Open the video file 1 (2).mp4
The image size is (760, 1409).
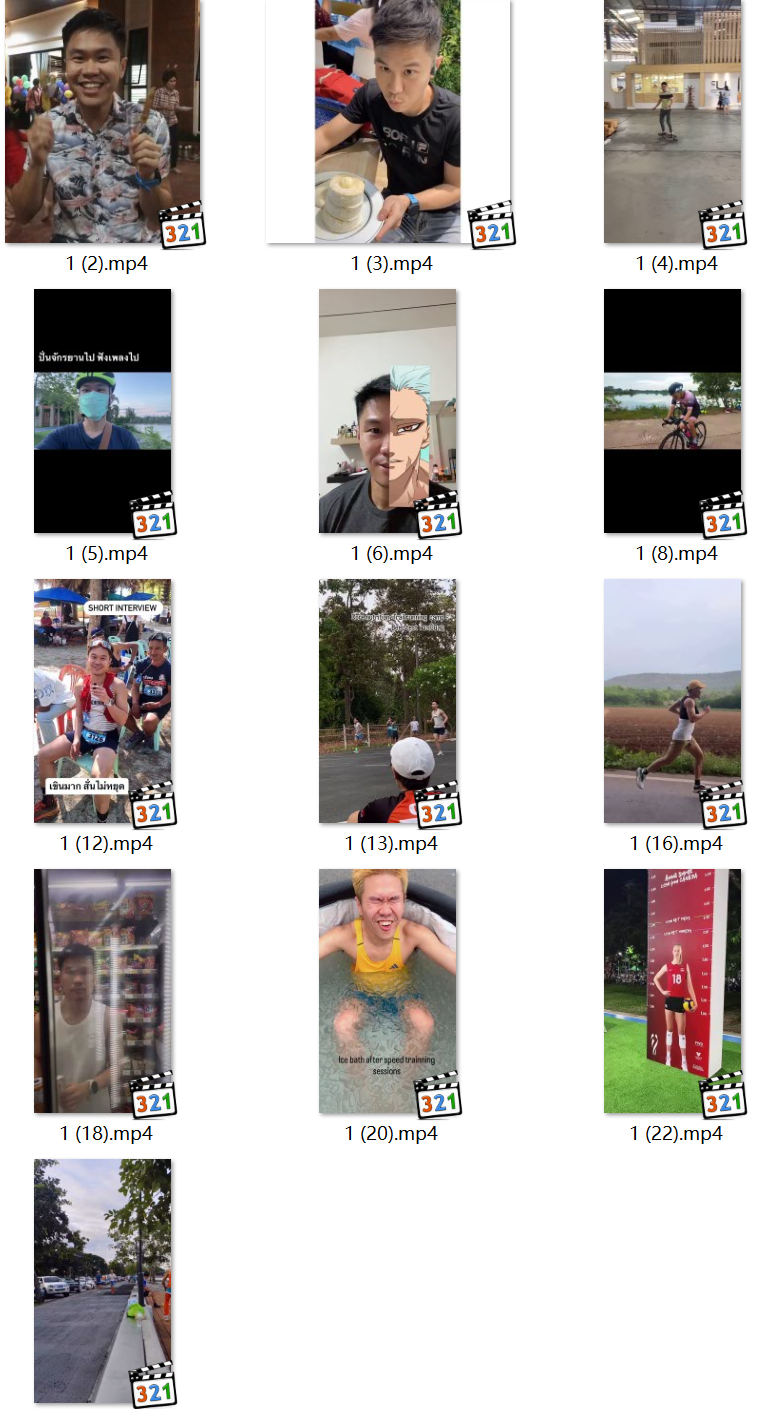[x=103, y=122]
